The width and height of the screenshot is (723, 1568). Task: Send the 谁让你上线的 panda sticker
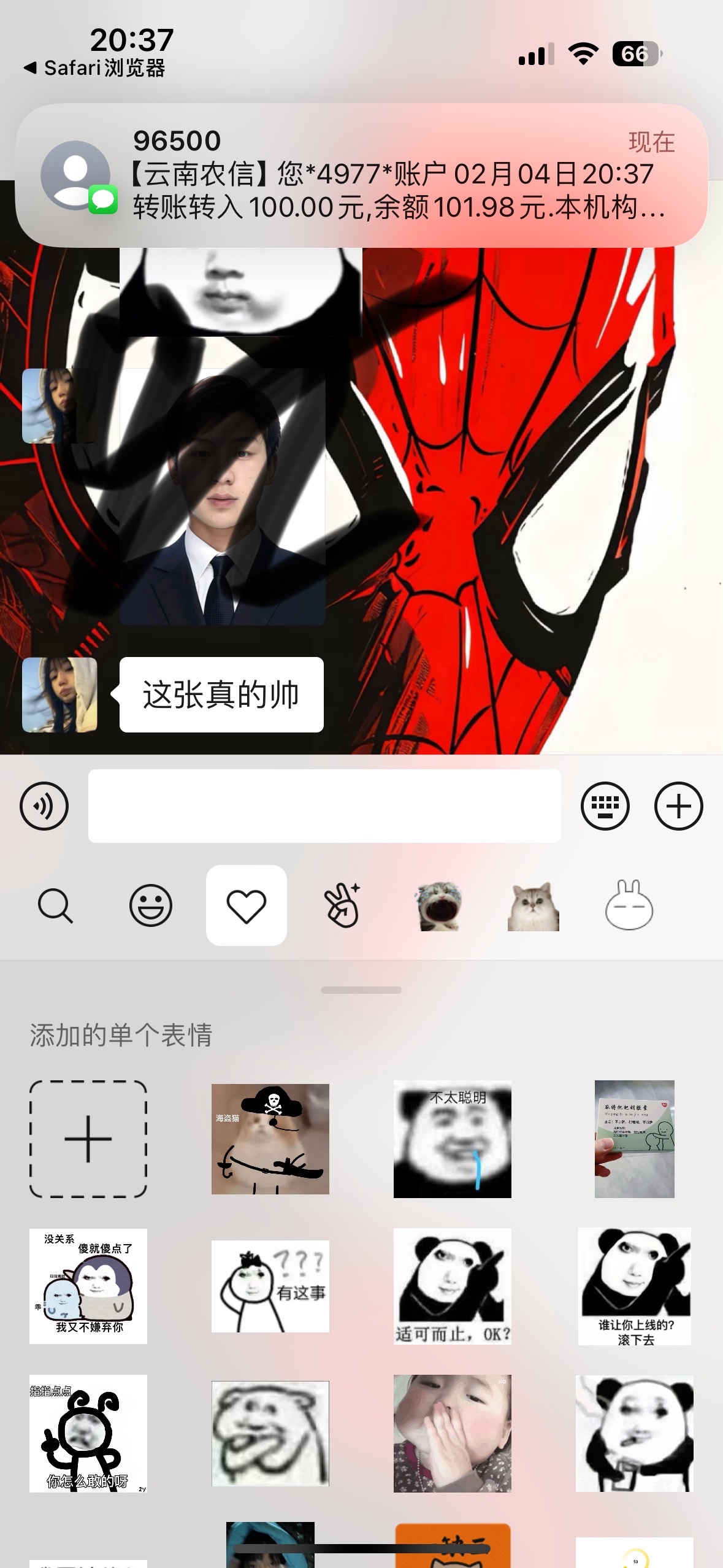(x=634, y=1286)
